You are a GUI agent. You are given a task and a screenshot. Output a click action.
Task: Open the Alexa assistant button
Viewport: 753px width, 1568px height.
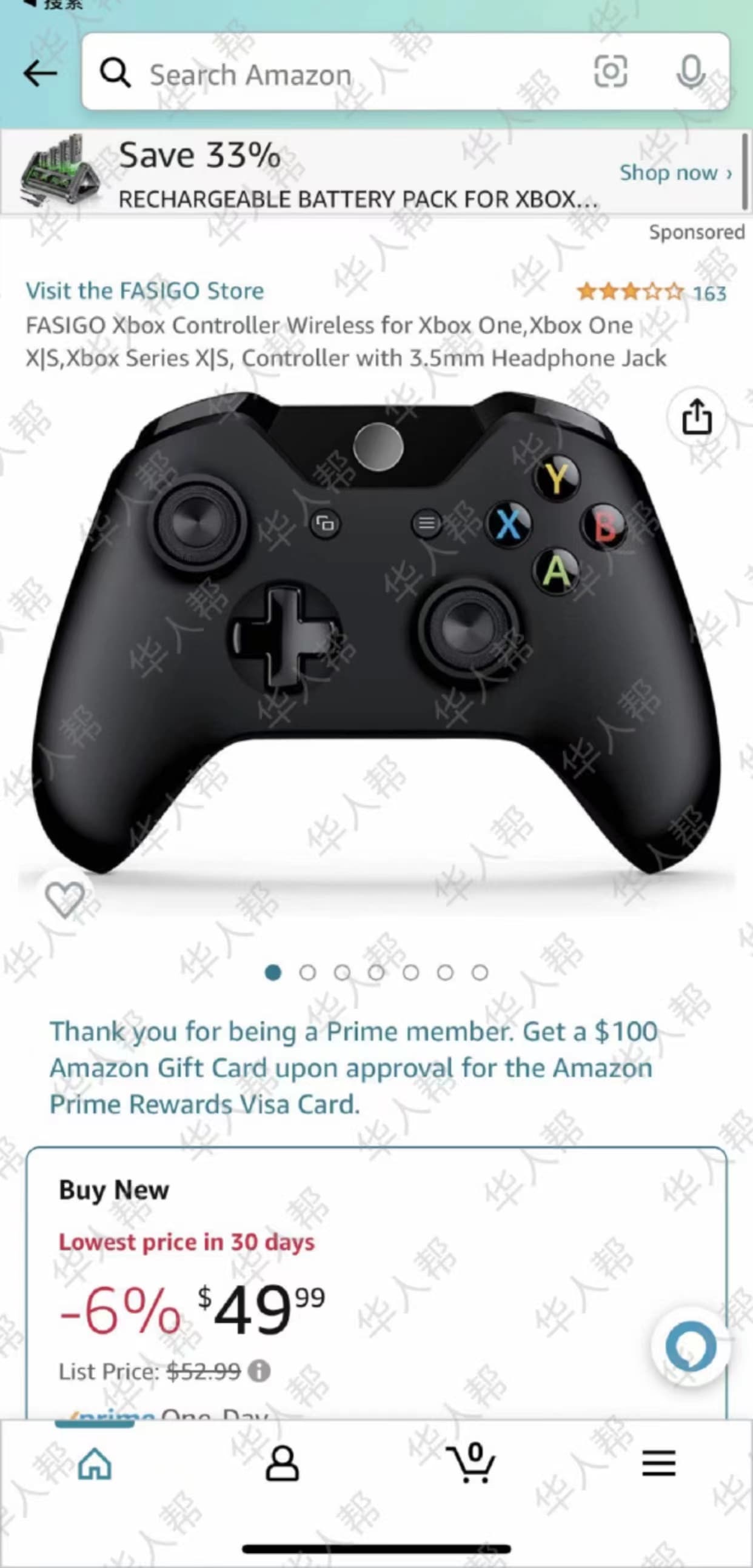[x=691, y=1347]
